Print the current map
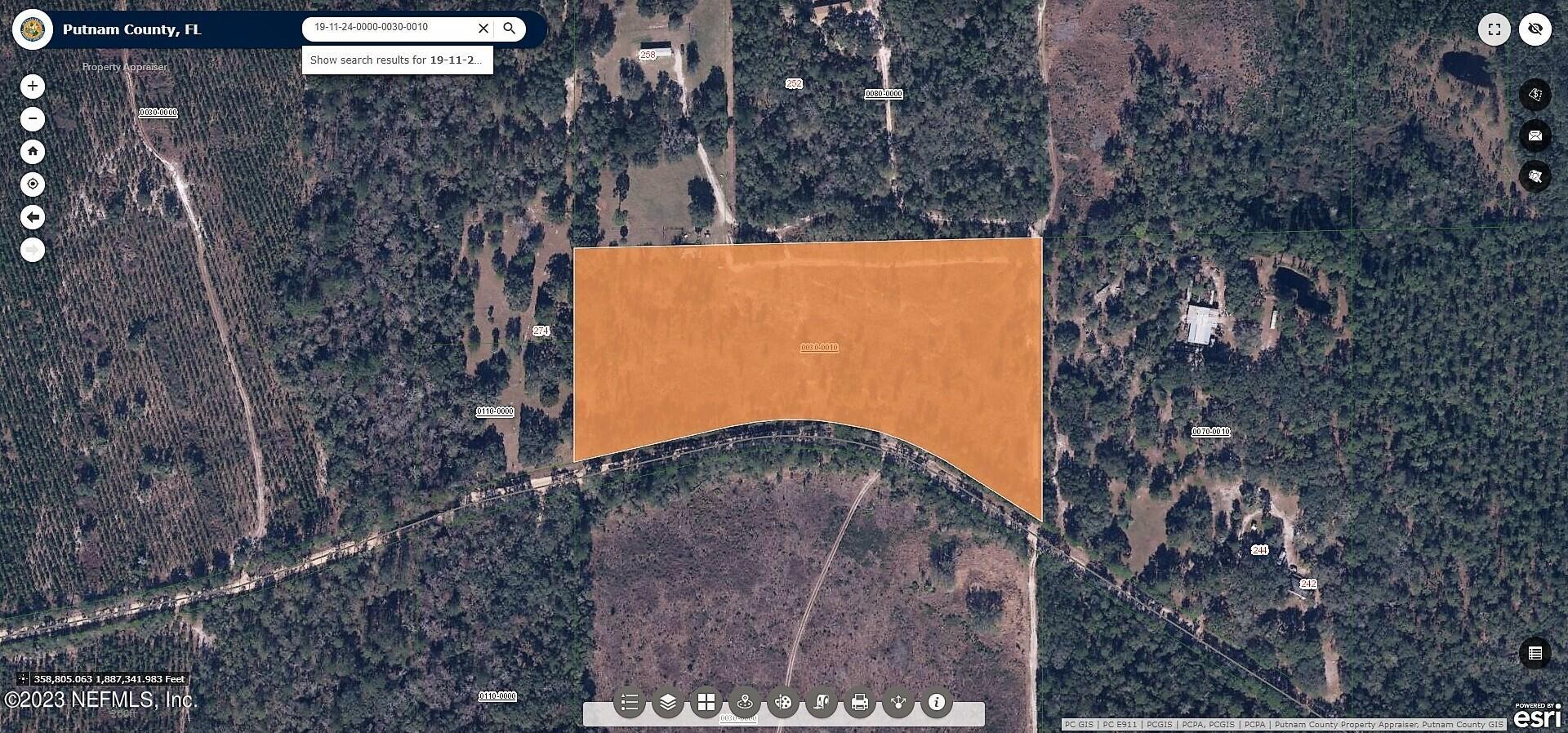1568x733 pixels. [x=860, y=703]
